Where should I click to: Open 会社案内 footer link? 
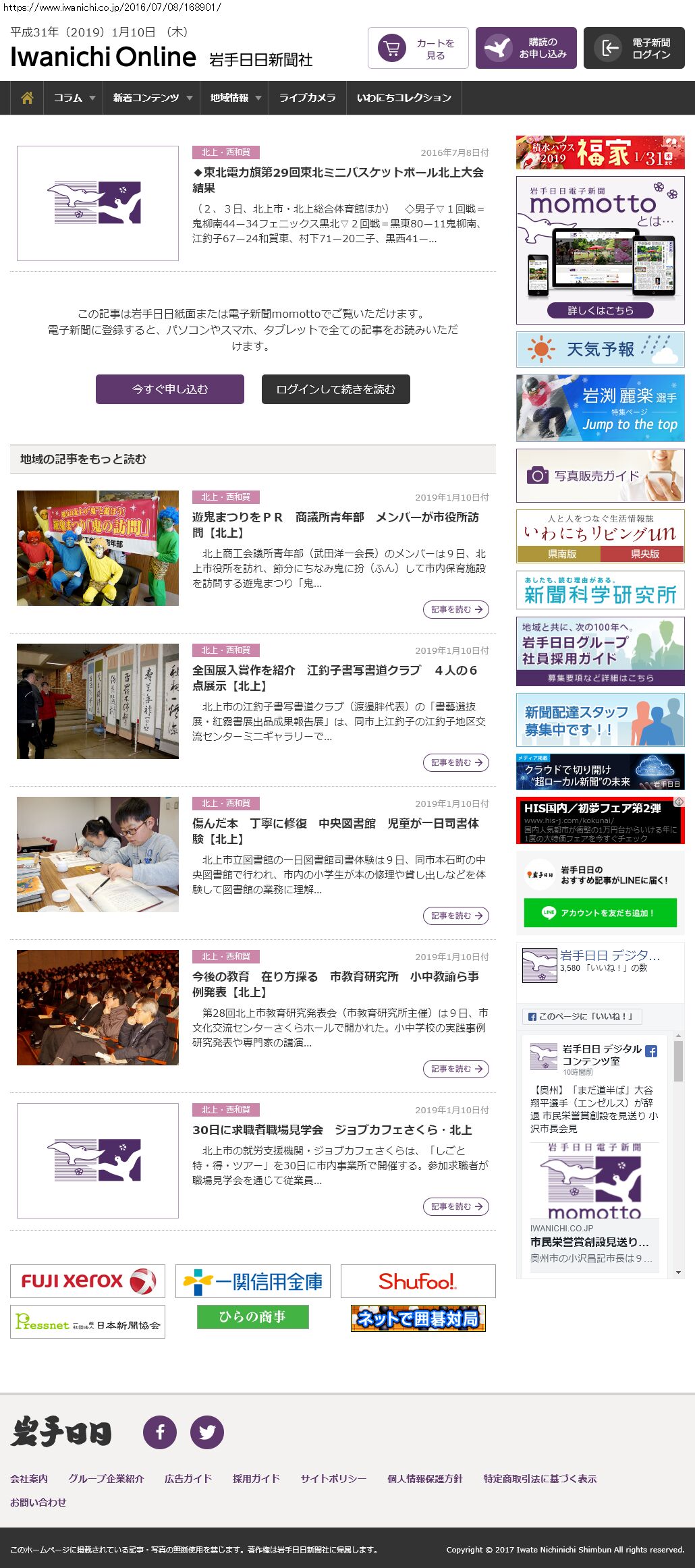pyautogui.click(x=29, y=1478)
